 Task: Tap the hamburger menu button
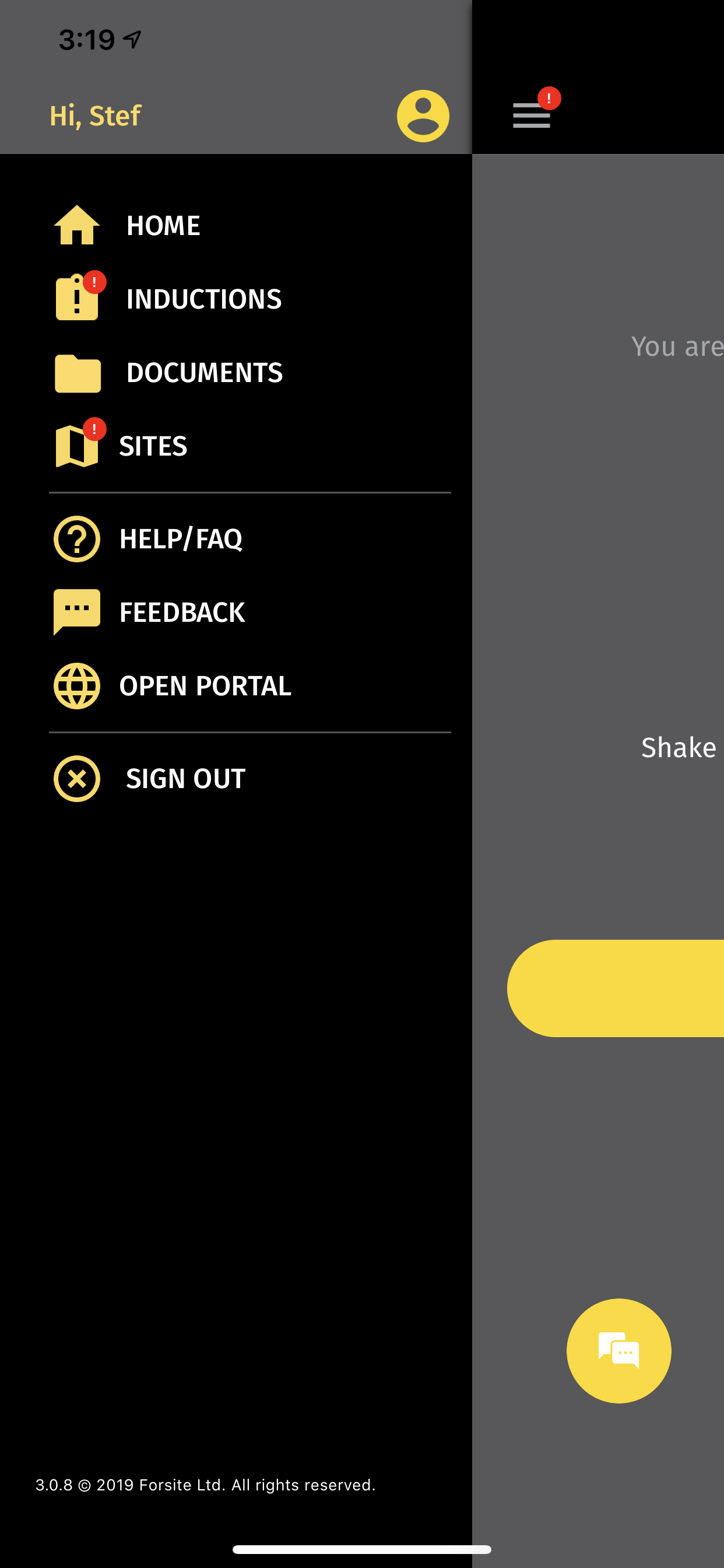531,115
